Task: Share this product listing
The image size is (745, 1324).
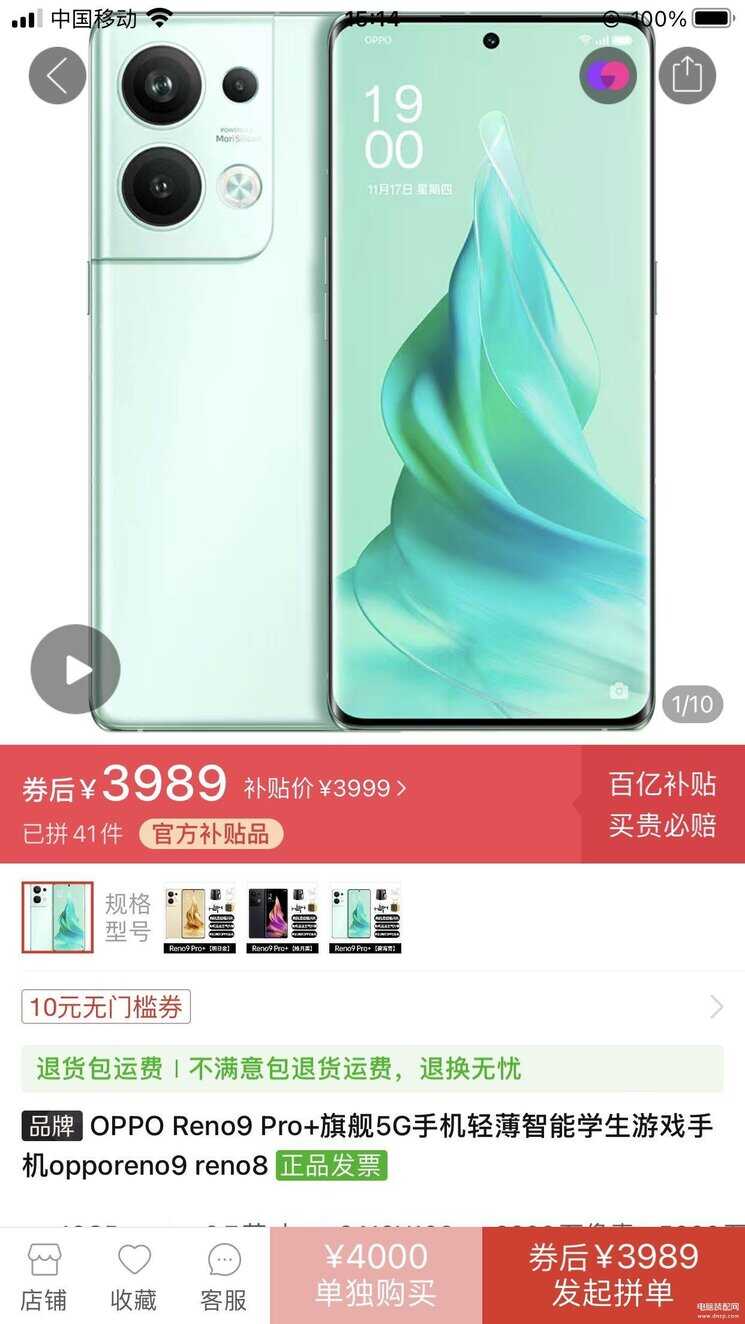Action: [687, 75]
